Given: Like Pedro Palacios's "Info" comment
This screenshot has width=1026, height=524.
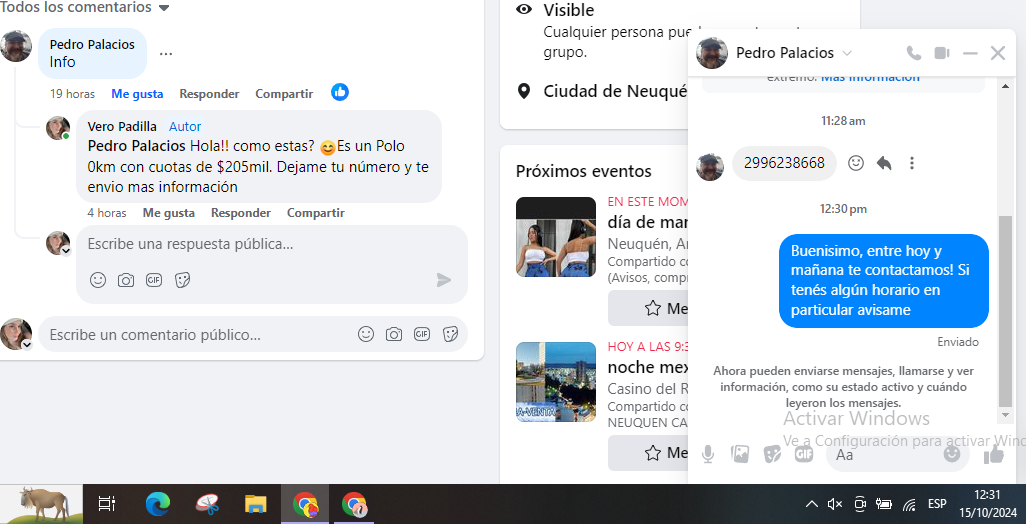Looking at the screenshot, I should click(137, 94).
